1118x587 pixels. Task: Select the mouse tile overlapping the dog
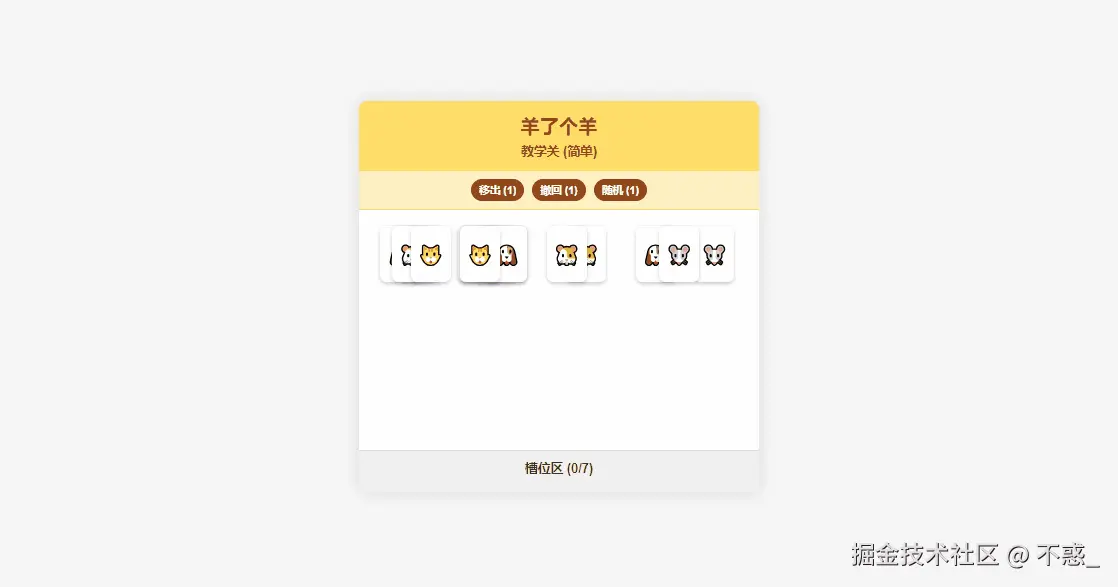(679, 255)
